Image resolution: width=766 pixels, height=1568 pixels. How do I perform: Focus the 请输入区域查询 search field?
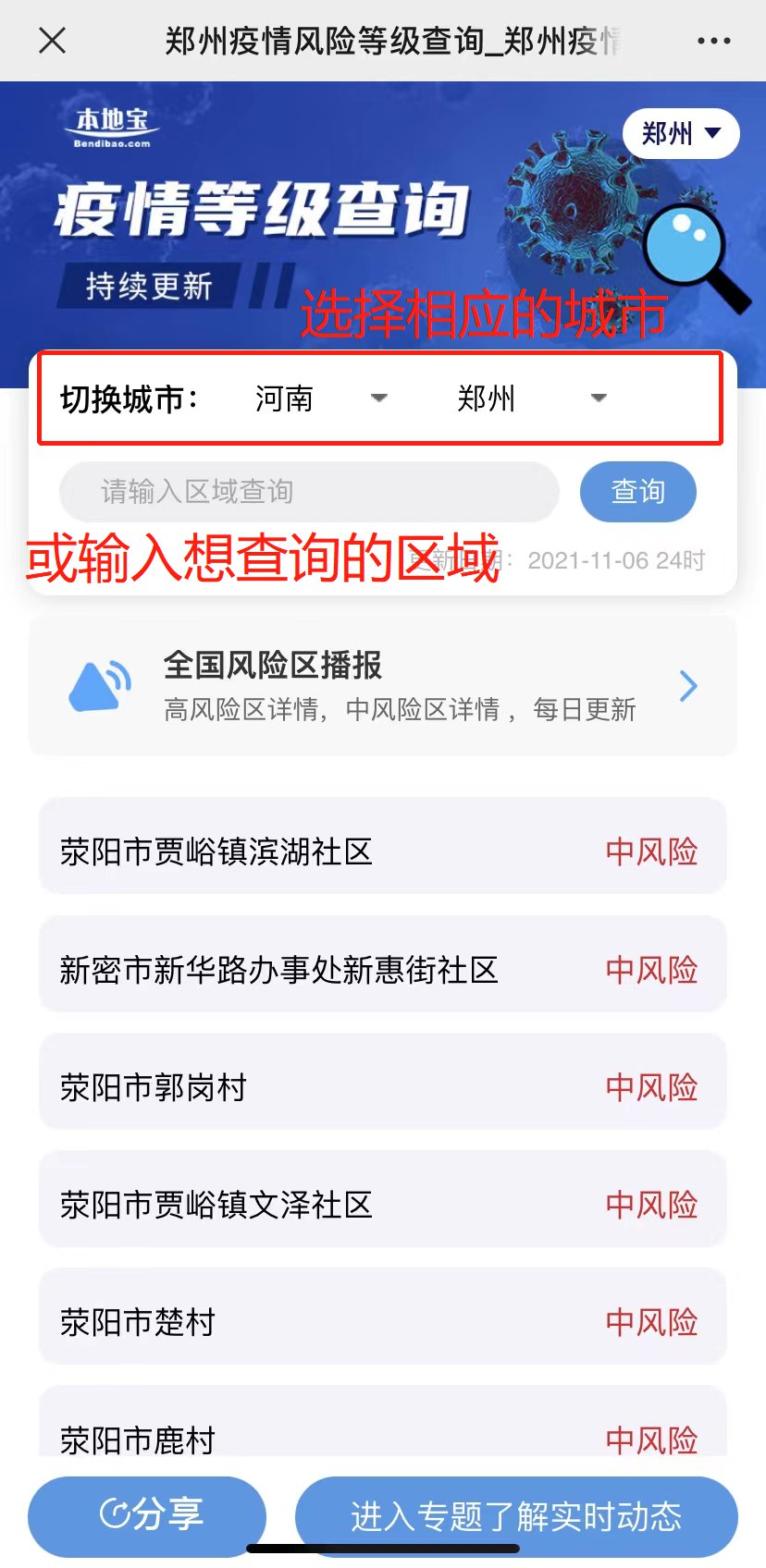[x=309, y=492]
